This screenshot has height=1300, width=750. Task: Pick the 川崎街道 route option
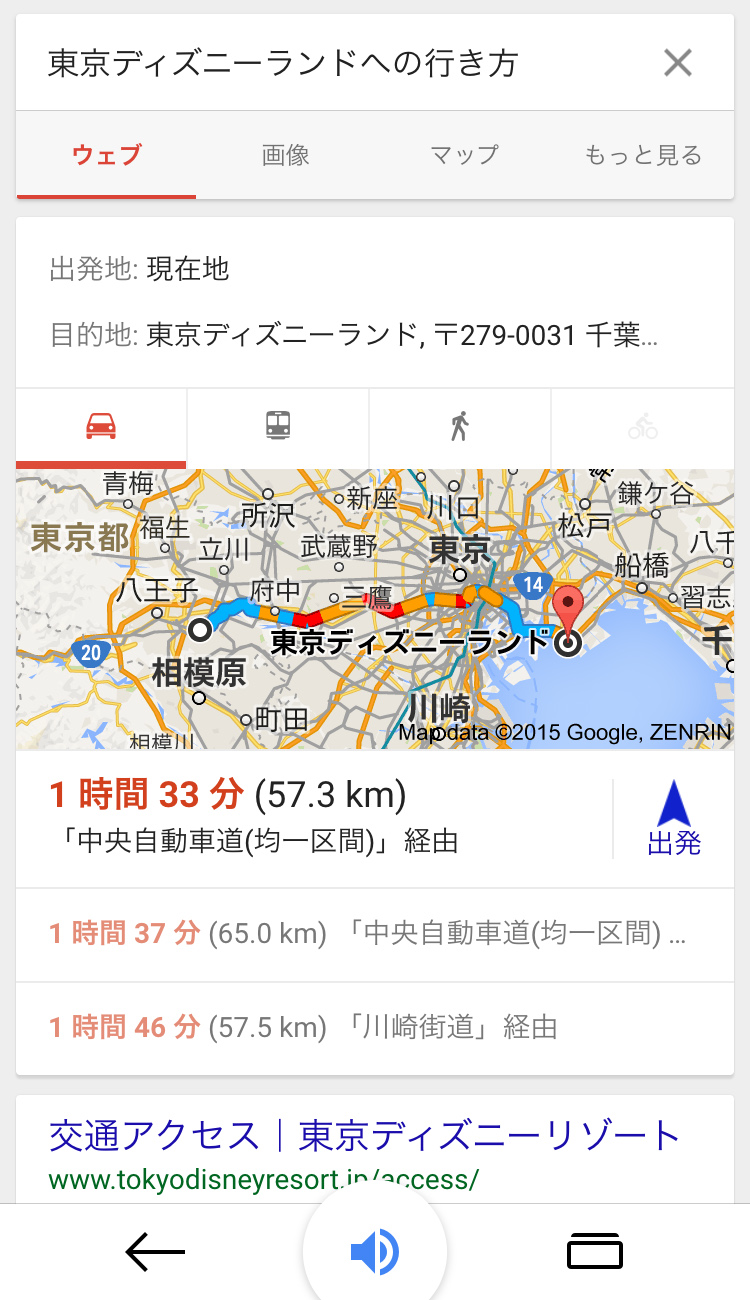coord(370,1027)
